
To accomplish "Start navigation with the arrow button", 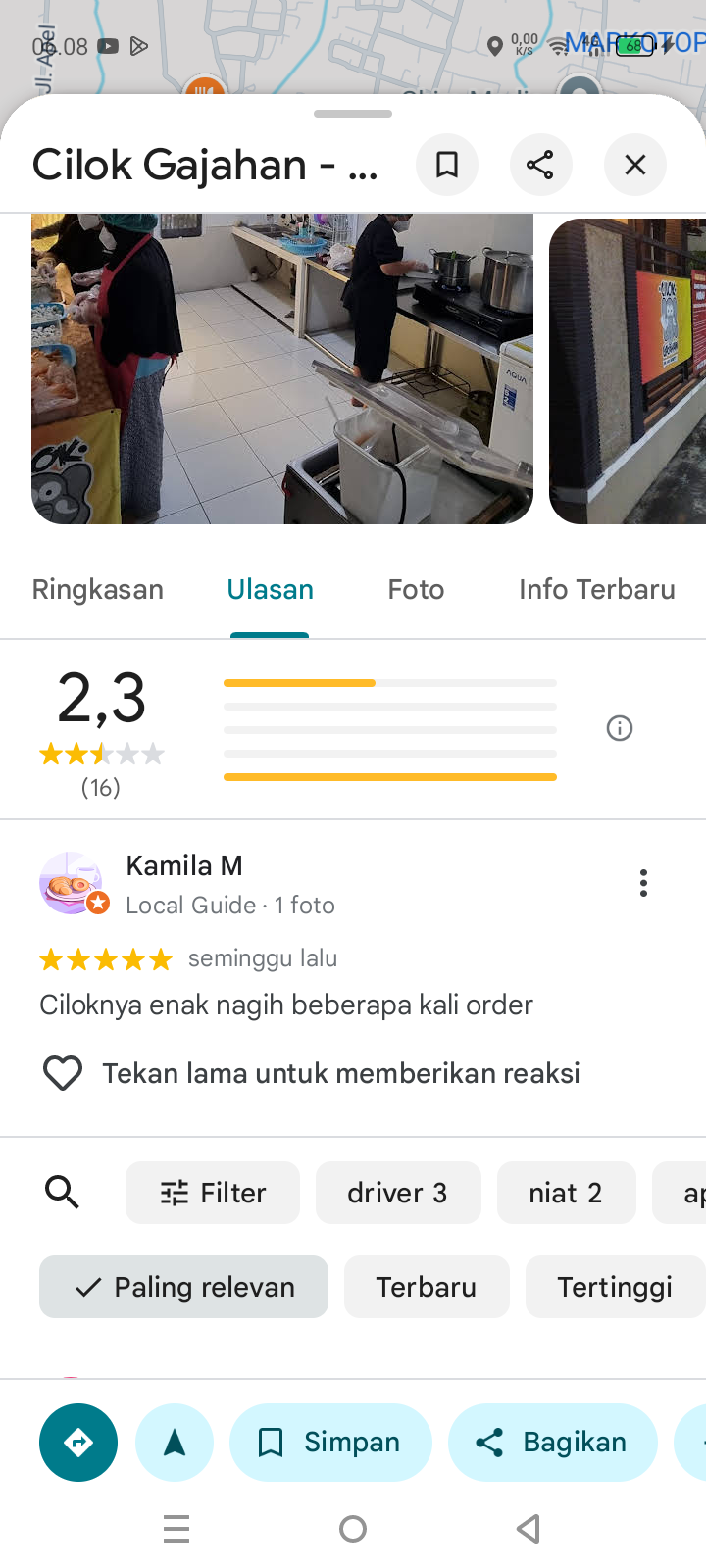I will 175,1443.
